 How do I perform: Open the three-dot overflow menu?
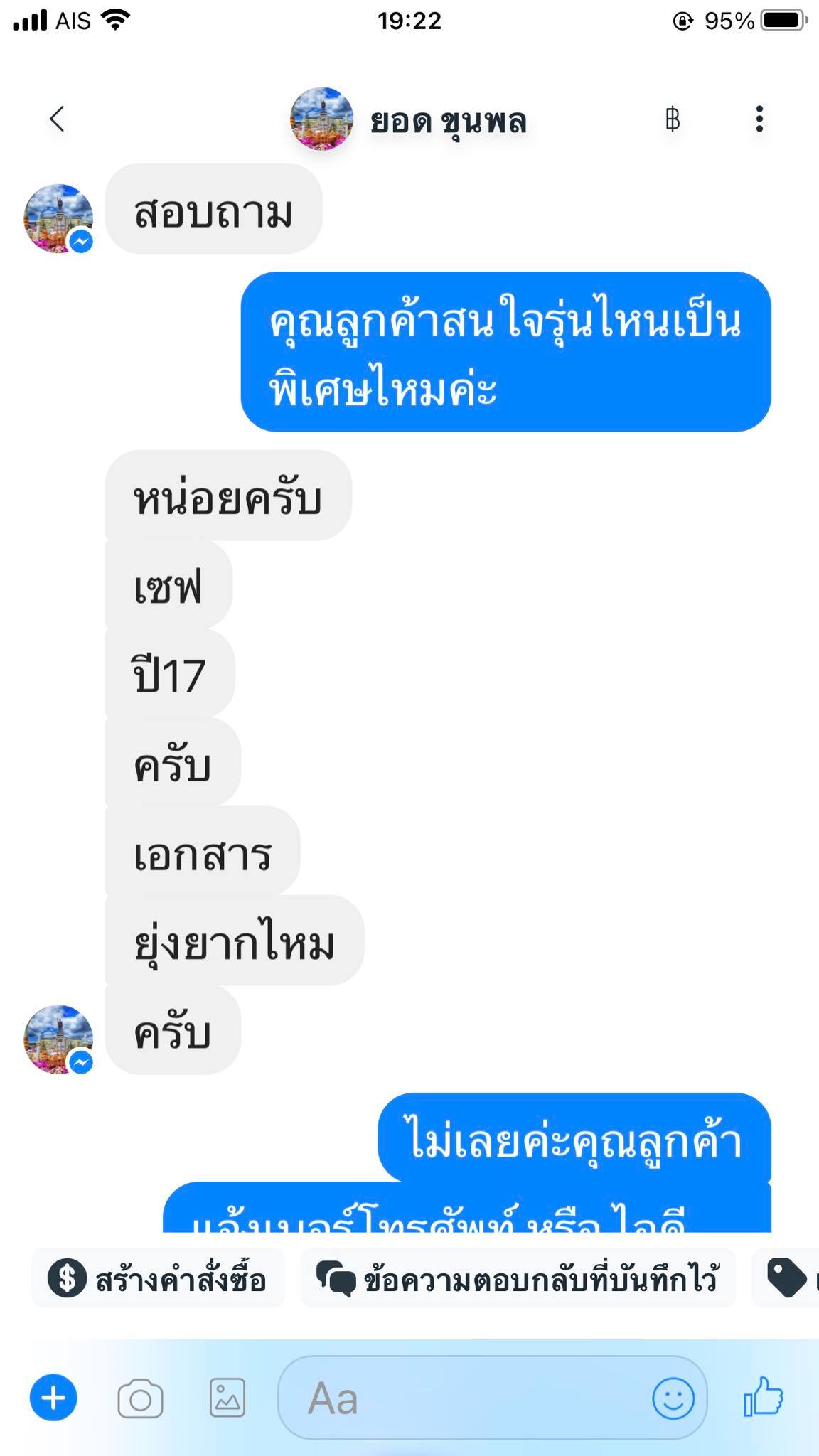tap(759, 119)
